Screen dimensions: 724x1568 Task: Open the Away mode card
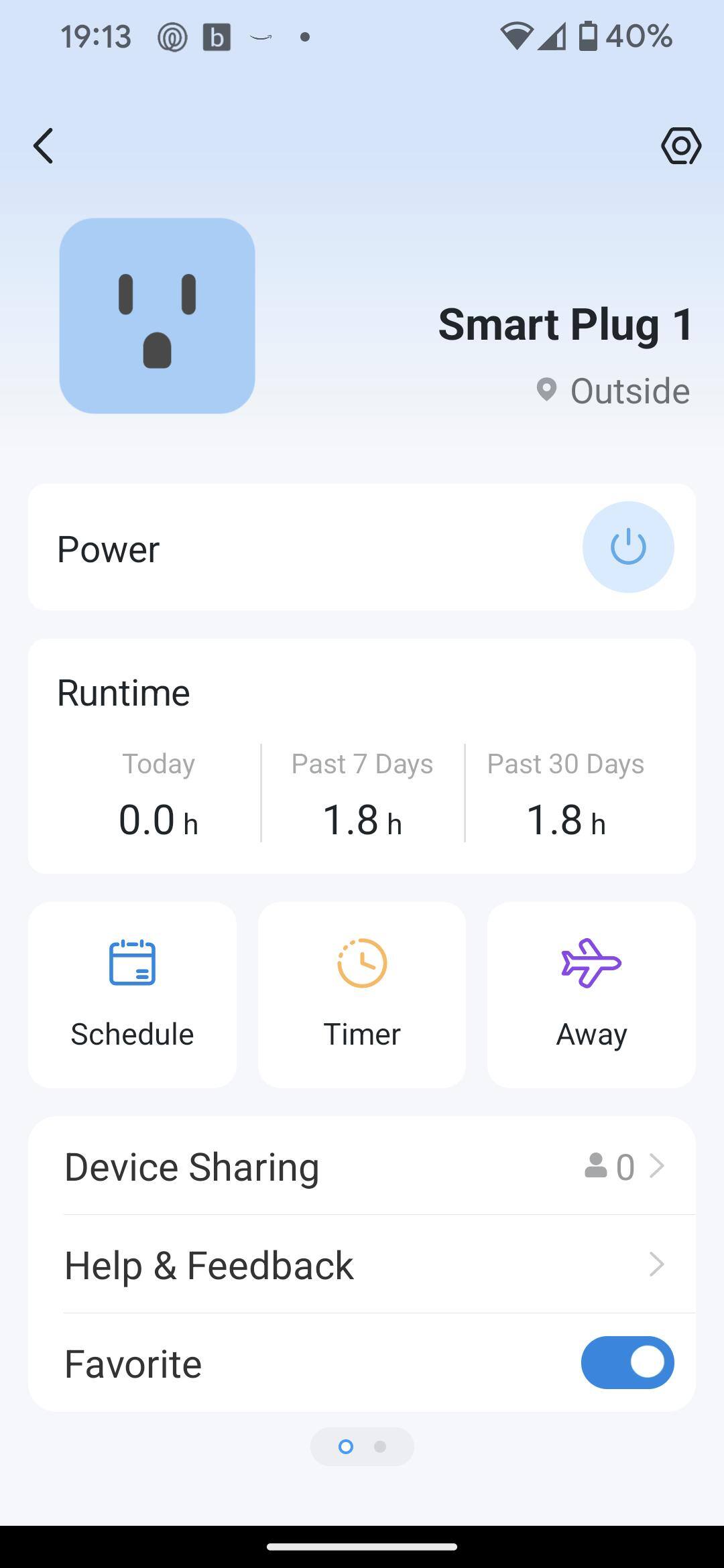(x=591, y=994)
